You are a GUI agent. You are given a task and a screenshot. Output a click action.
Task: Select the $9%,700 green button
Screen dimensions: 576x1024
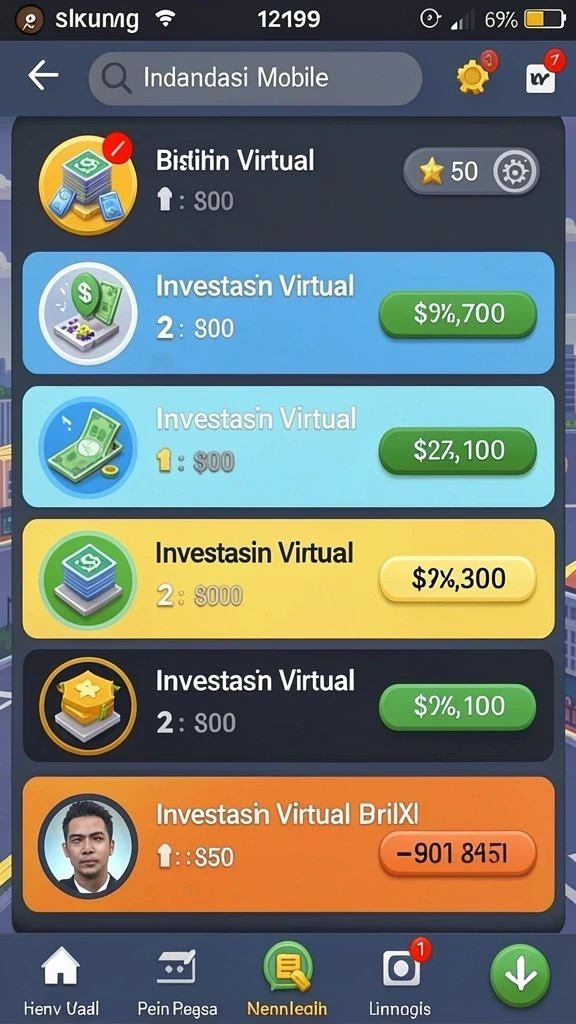click(458, 314)
